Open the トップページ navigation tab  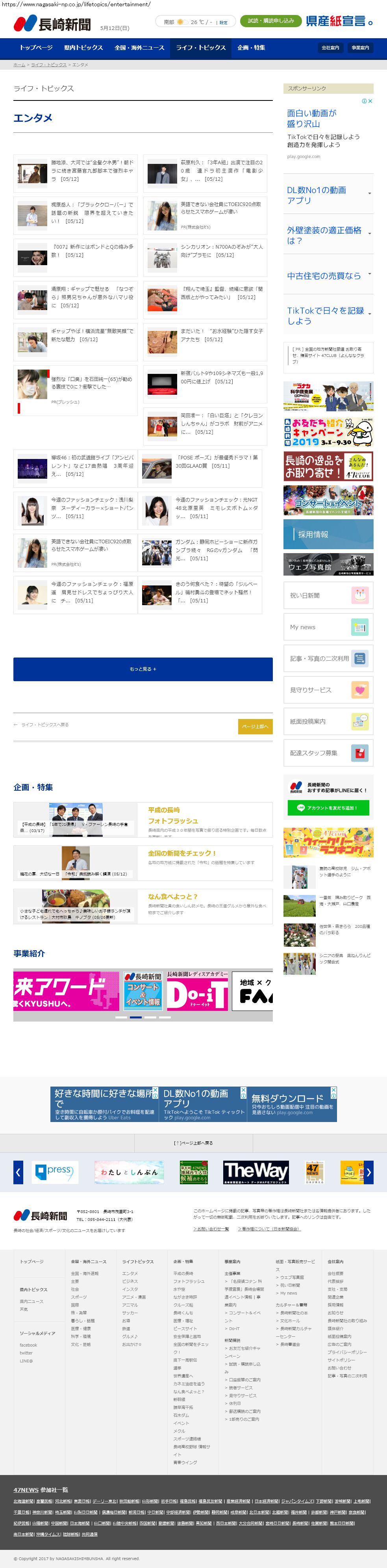36,48
